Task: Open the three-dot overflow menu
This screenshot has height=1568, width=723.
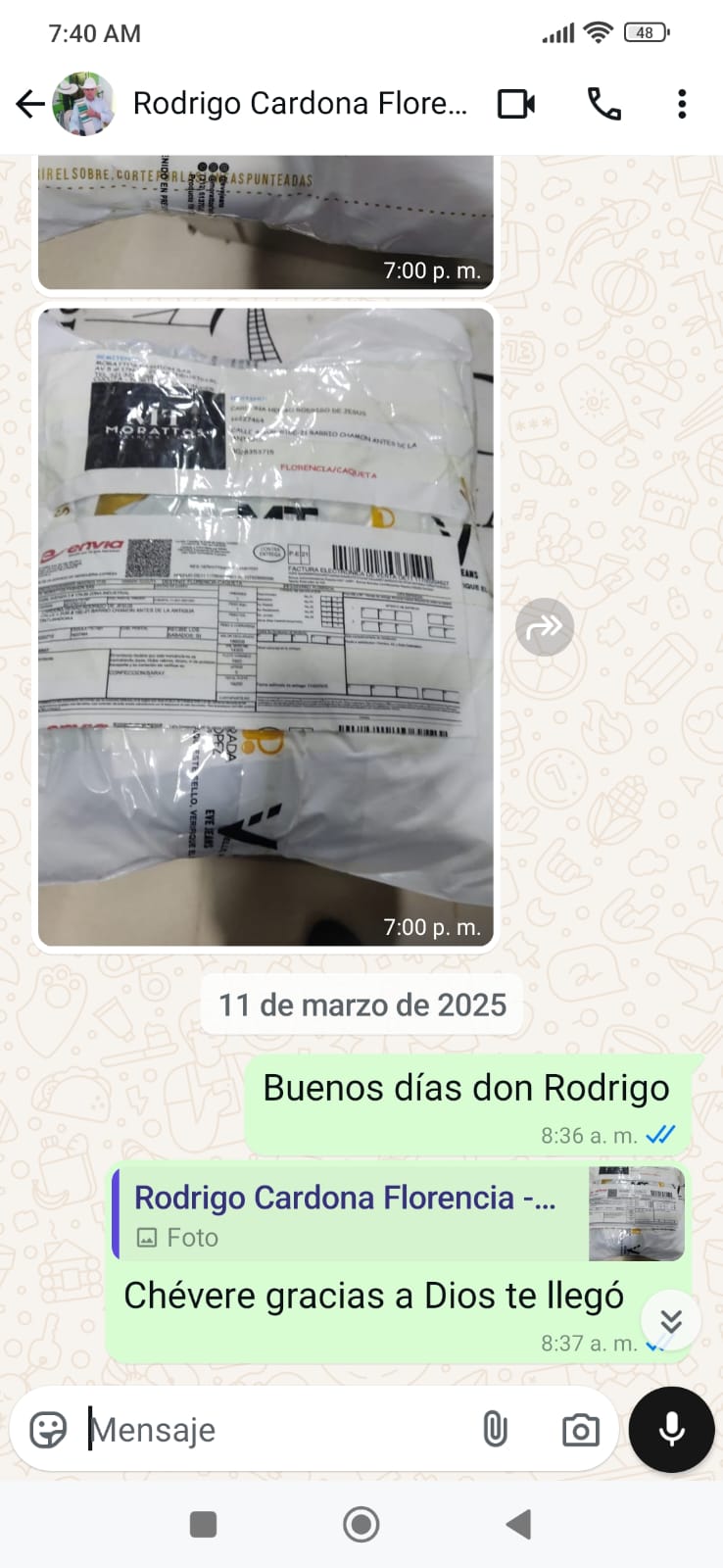Action: click(682, 104)
